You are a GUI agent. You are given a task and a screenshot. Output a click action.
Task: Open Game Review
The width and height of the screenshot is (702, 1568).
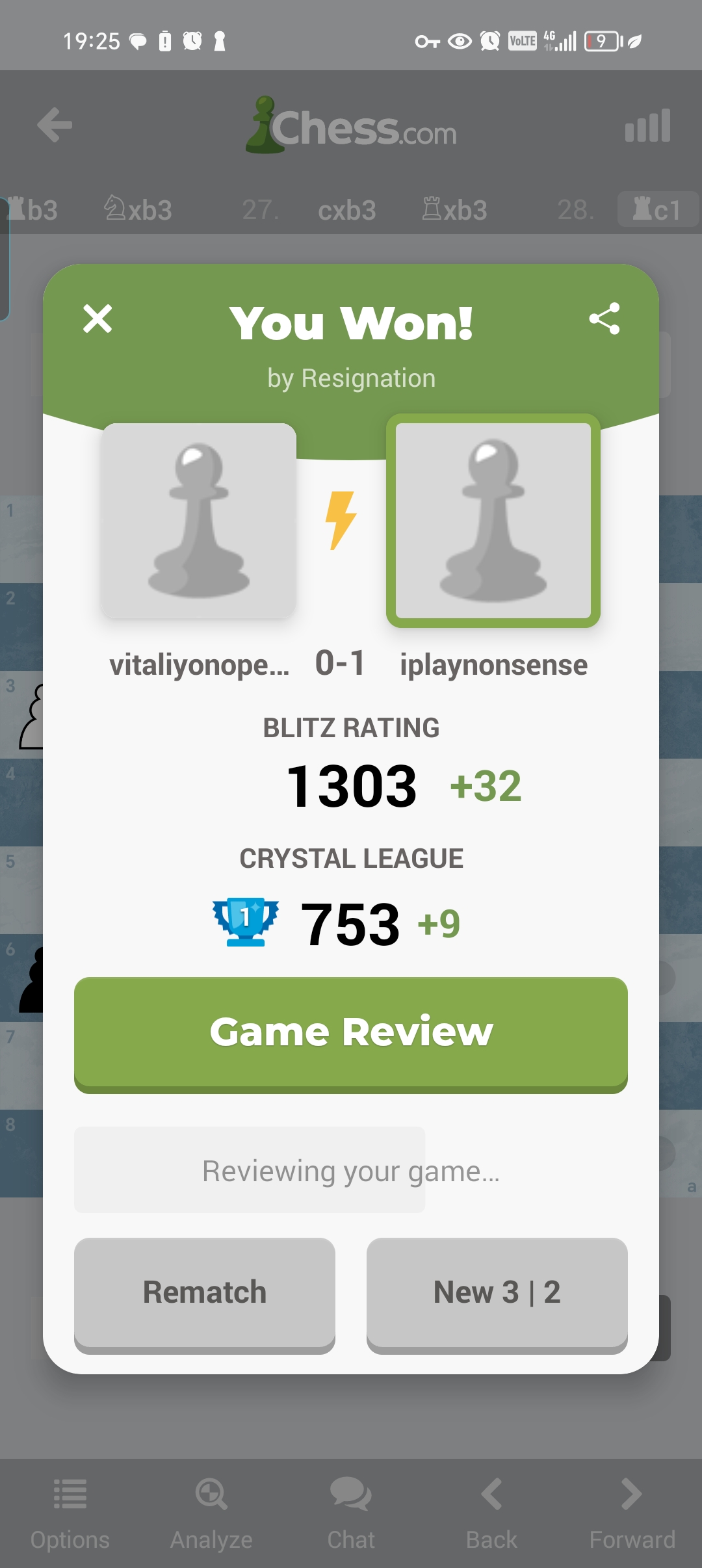click(351, 1034)
